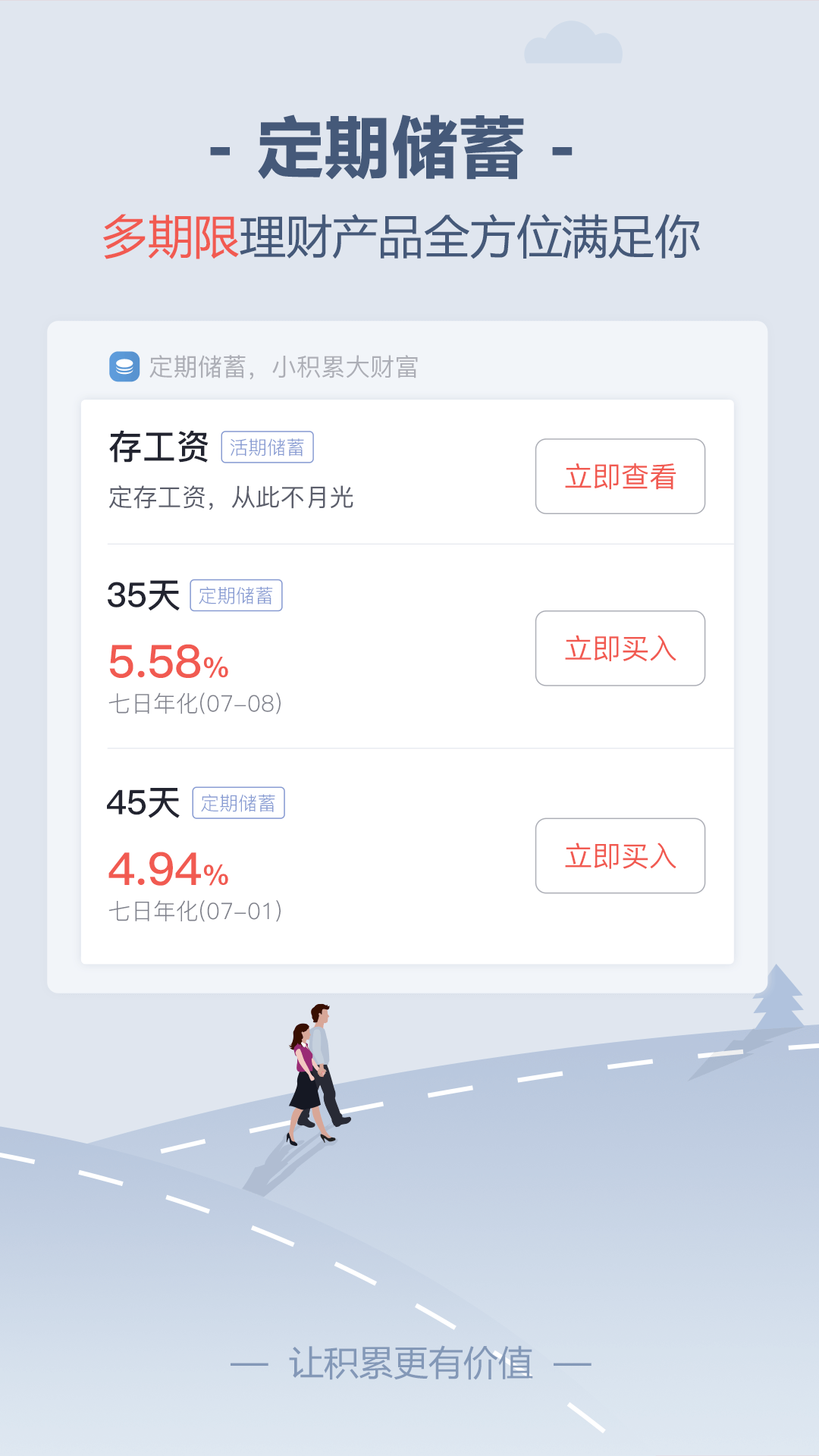Click 立即买入 for the 35天 product

620,648
